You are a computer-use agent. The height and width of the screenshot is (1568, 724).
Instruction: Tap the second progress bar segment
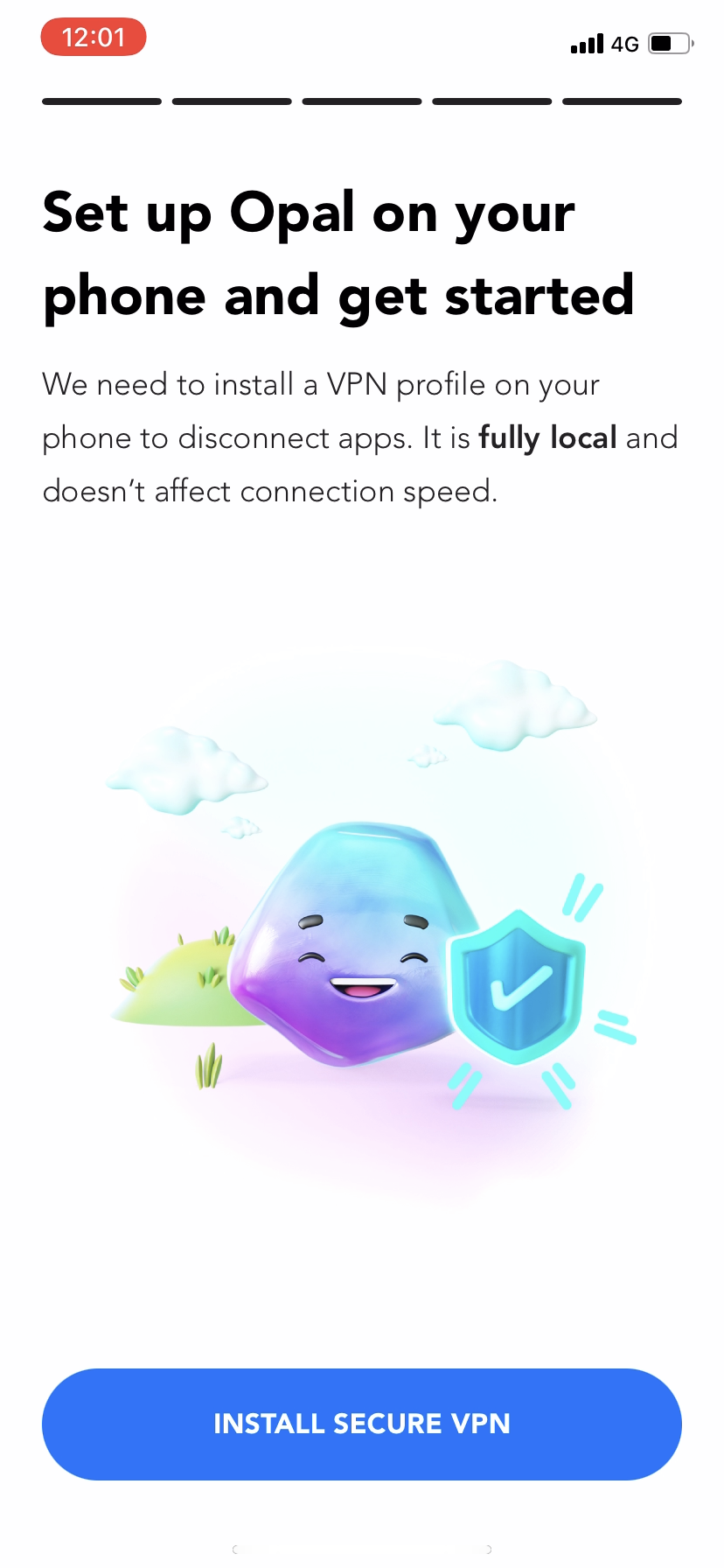[232, 101]
